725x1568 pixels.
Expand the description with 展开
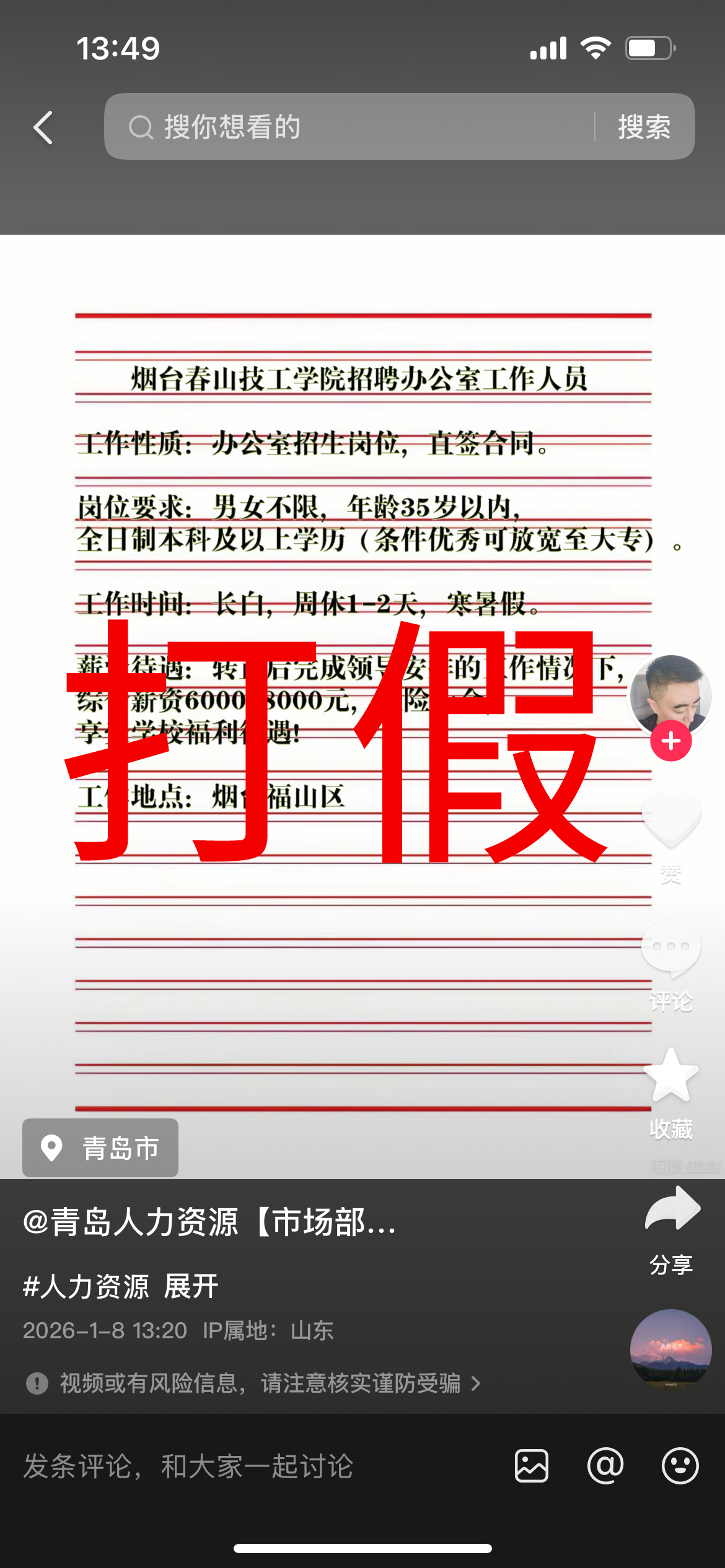191,1286
